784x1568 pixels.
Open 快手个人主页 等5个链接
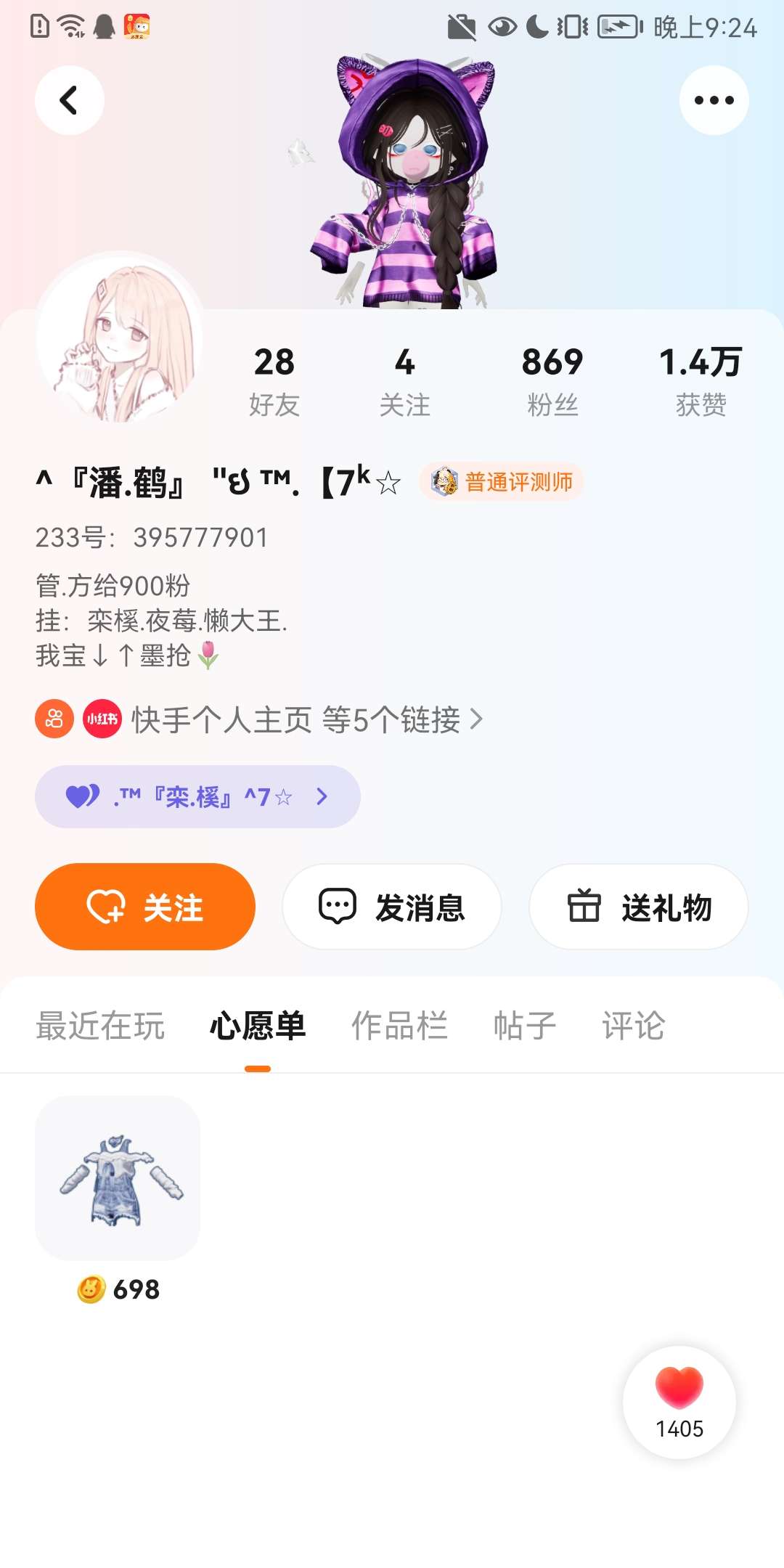click(295, 719)
